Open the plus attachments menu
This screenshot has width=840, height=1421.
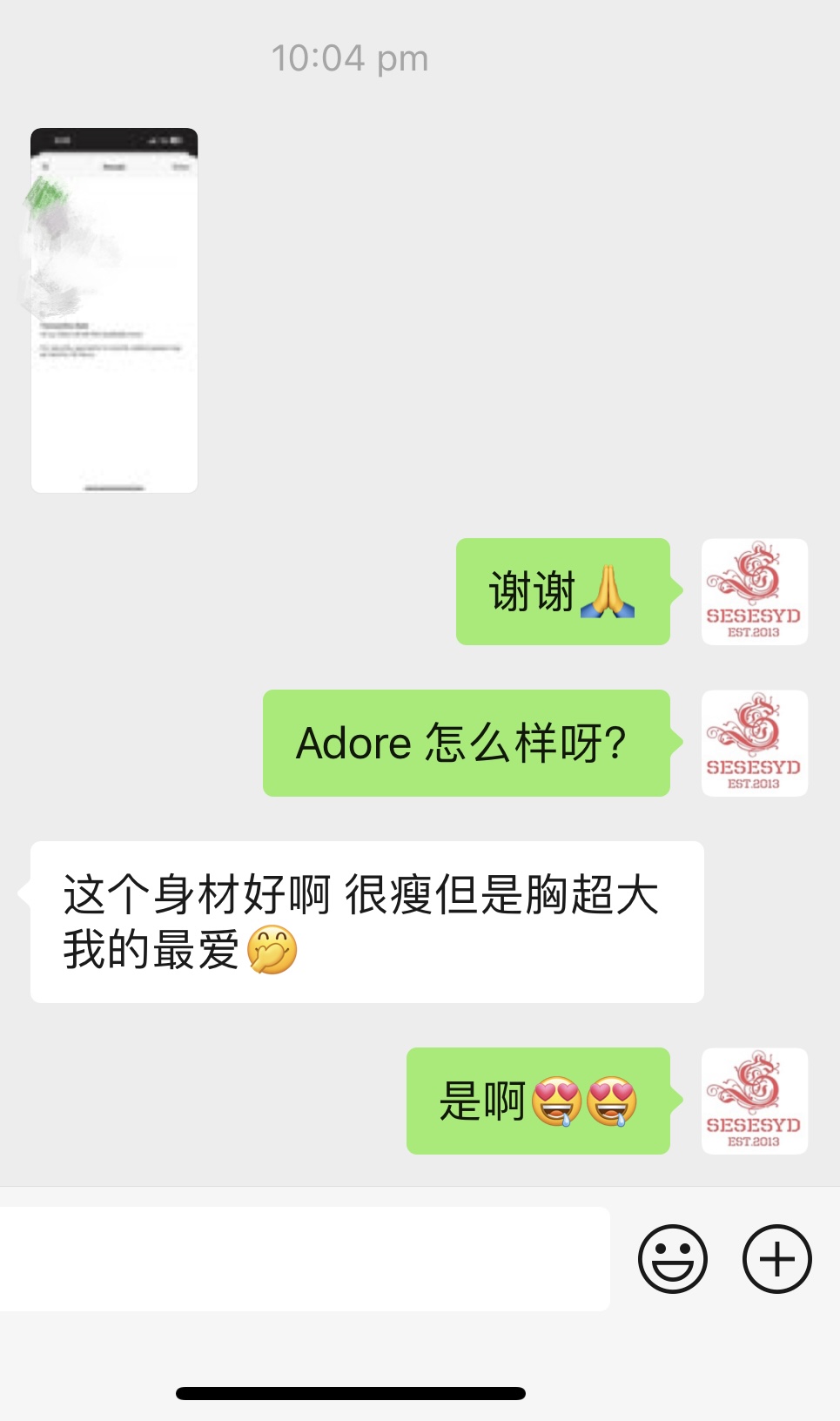[x=776, y=1259]
